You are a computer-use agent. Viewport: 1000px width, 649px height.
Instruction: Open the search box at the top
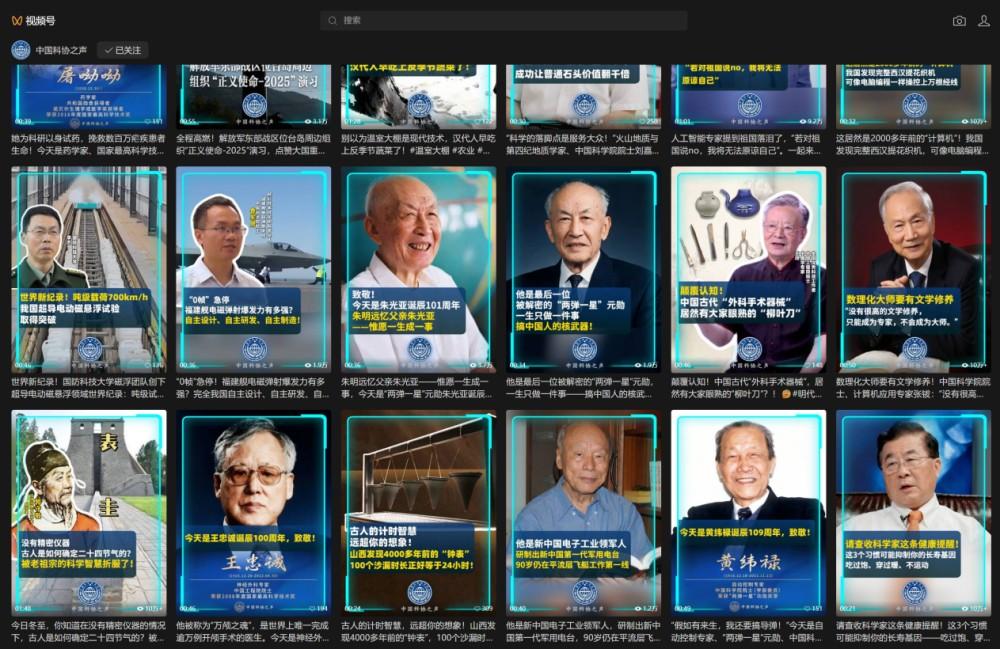pyautogui.click(x=504, y=20)
